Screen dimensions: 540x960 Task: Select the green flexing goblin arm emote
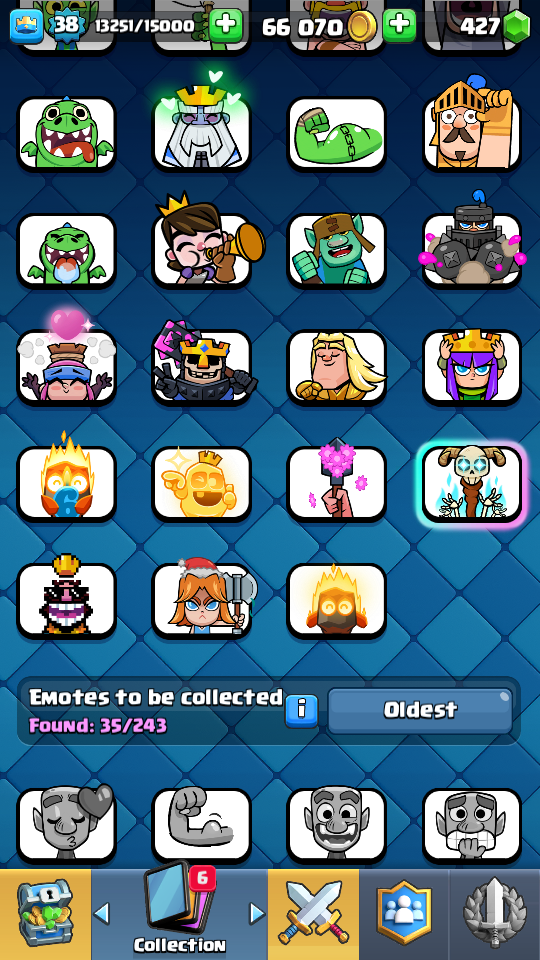pos(337,133)
